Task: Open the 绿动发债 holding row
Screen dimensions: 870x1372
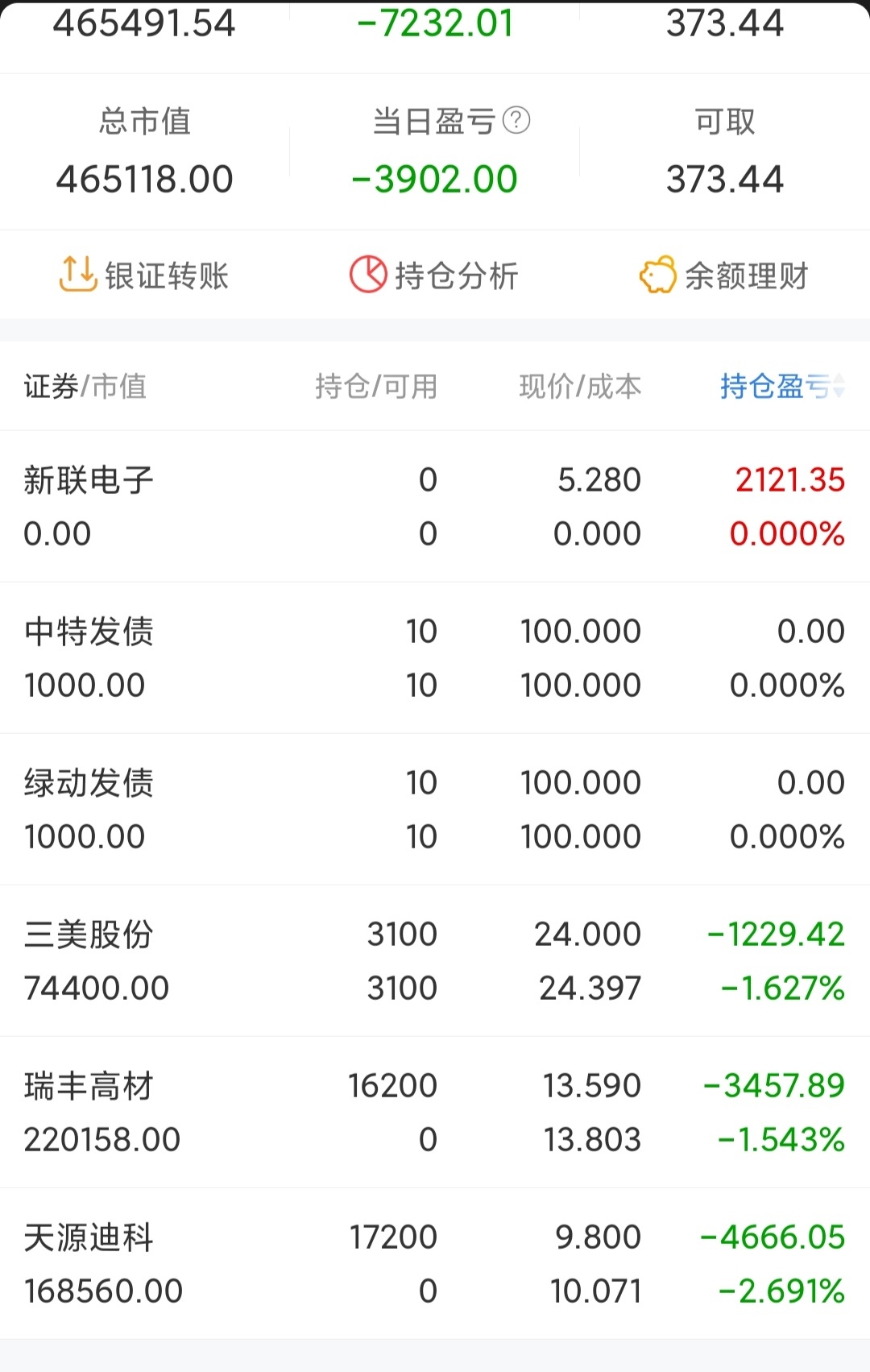Action: point(435,809)
